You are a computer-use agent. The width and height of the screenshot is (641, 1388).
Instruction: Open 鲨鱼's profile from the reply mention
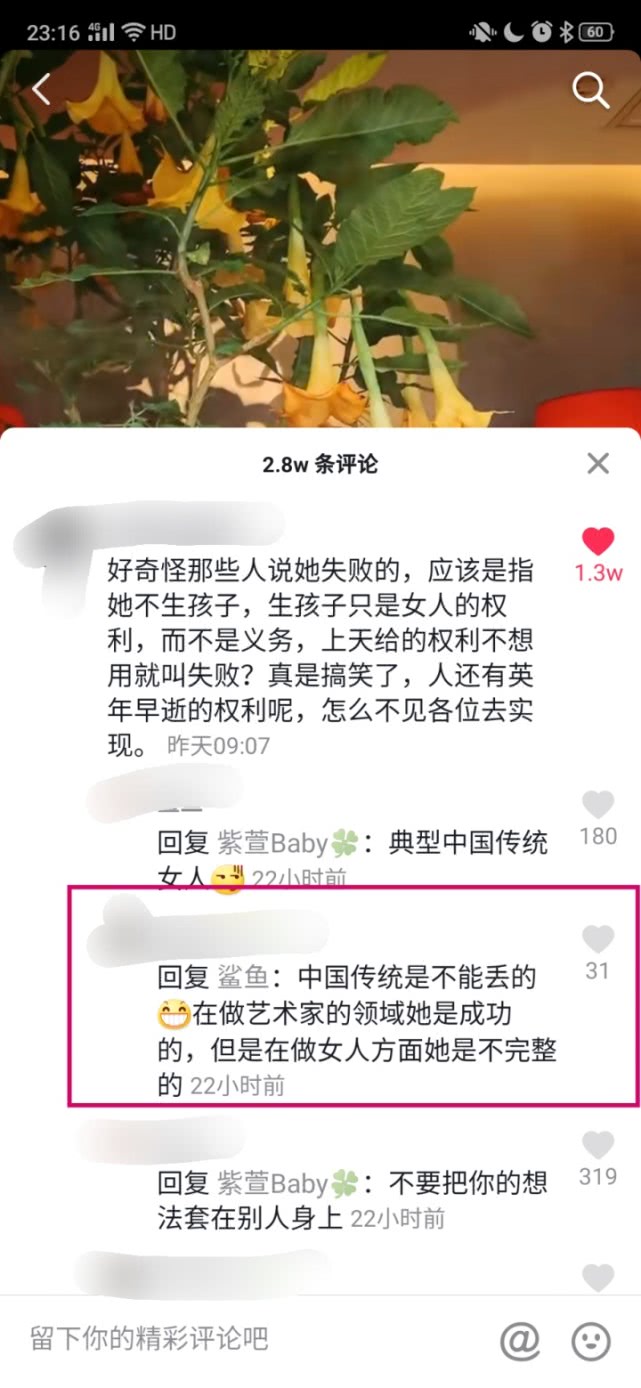point(243,977)
